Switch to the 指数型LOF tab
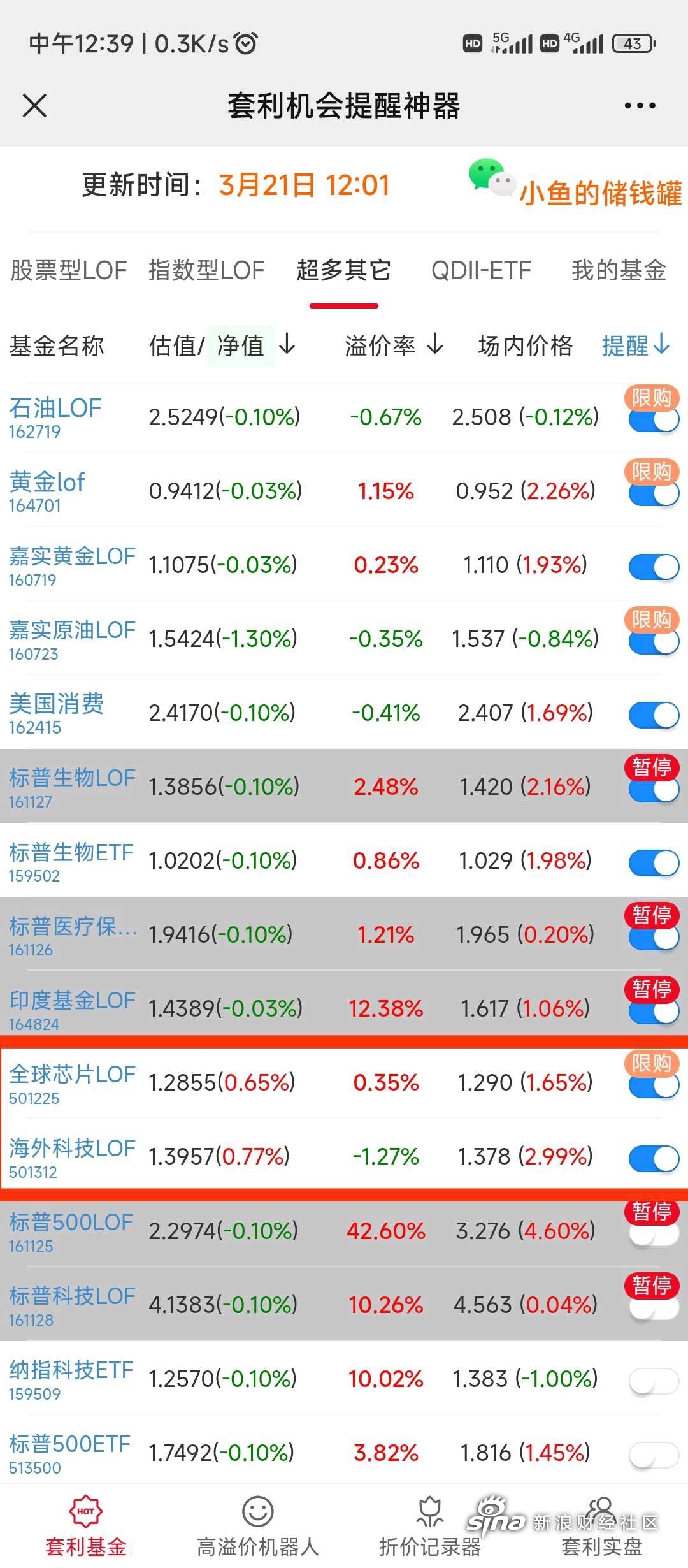Screen dimensions: 688x1568 click(206, 271)
